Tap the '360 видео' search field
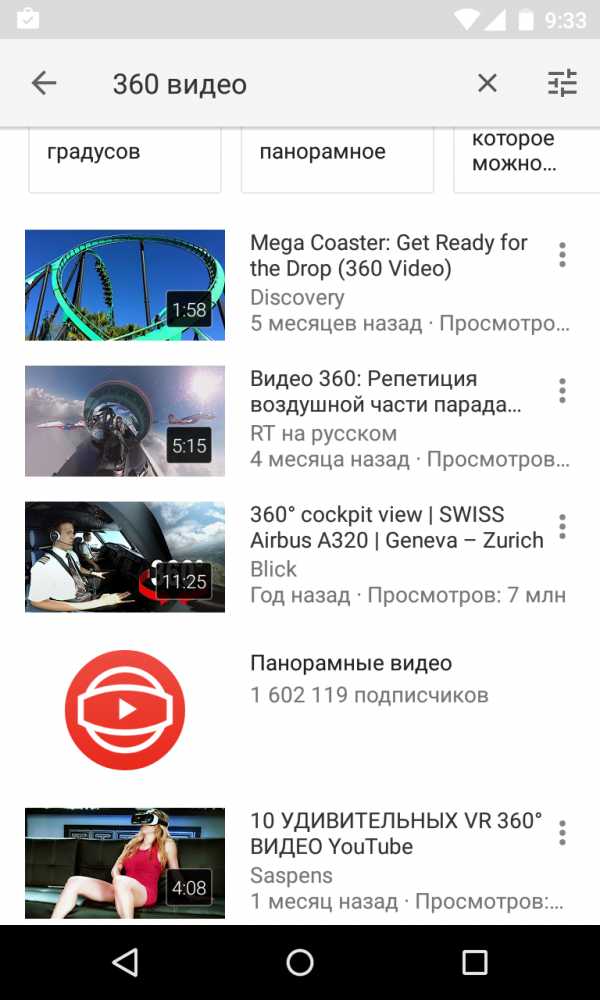 pos(280,84)
